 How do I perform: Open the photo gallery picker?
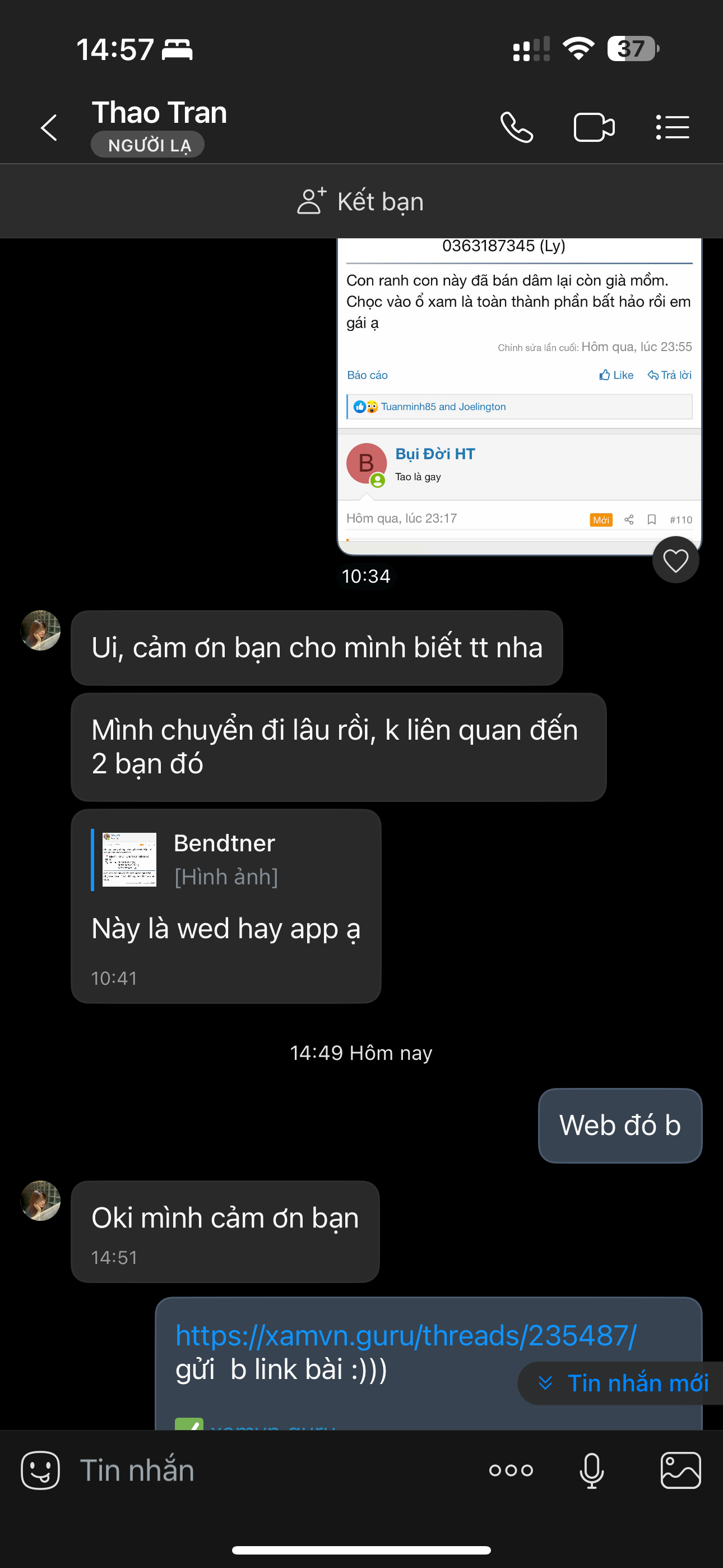tap(680, 1470)
